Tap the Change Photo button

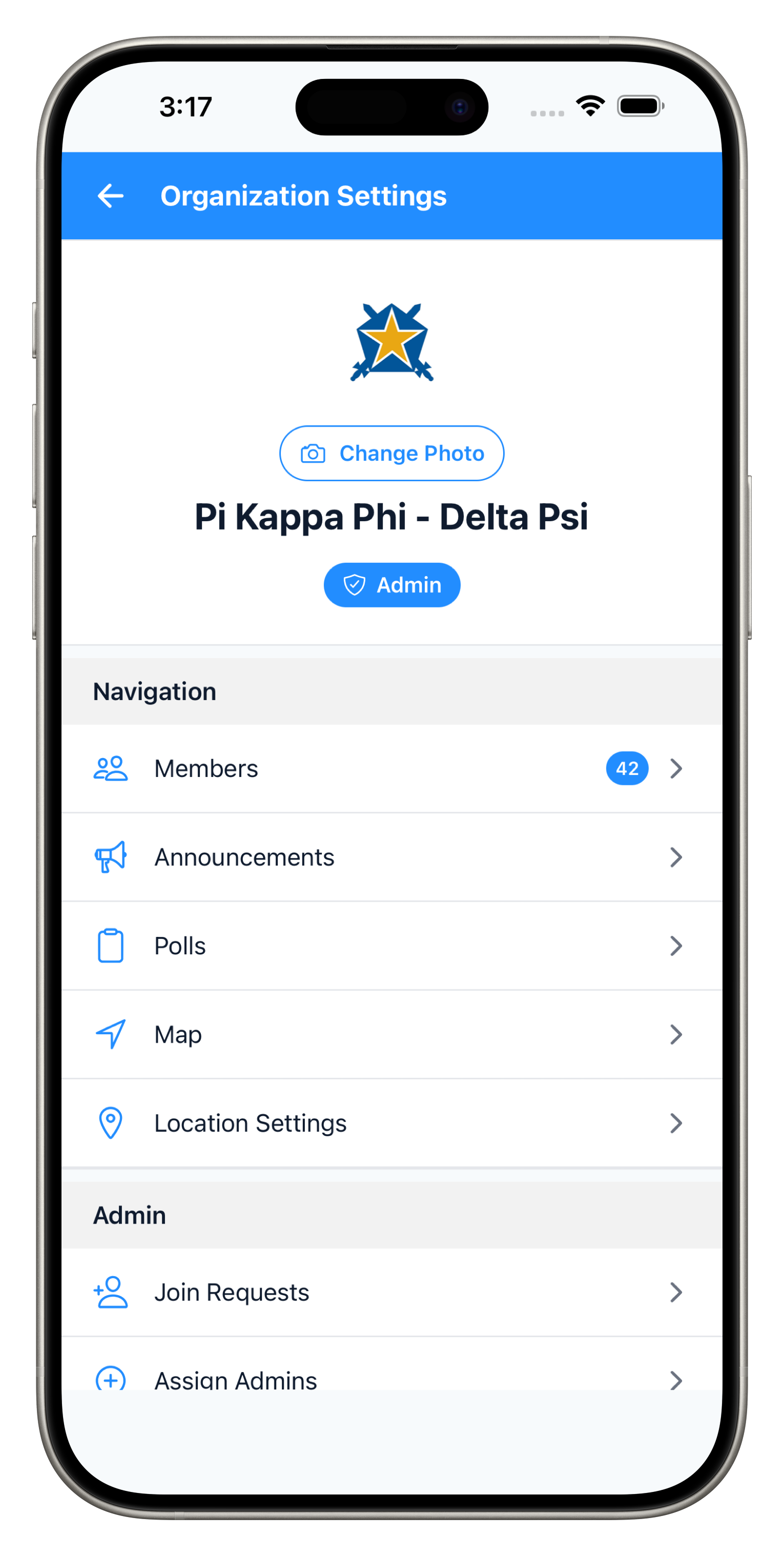click(x=391, y=453)
